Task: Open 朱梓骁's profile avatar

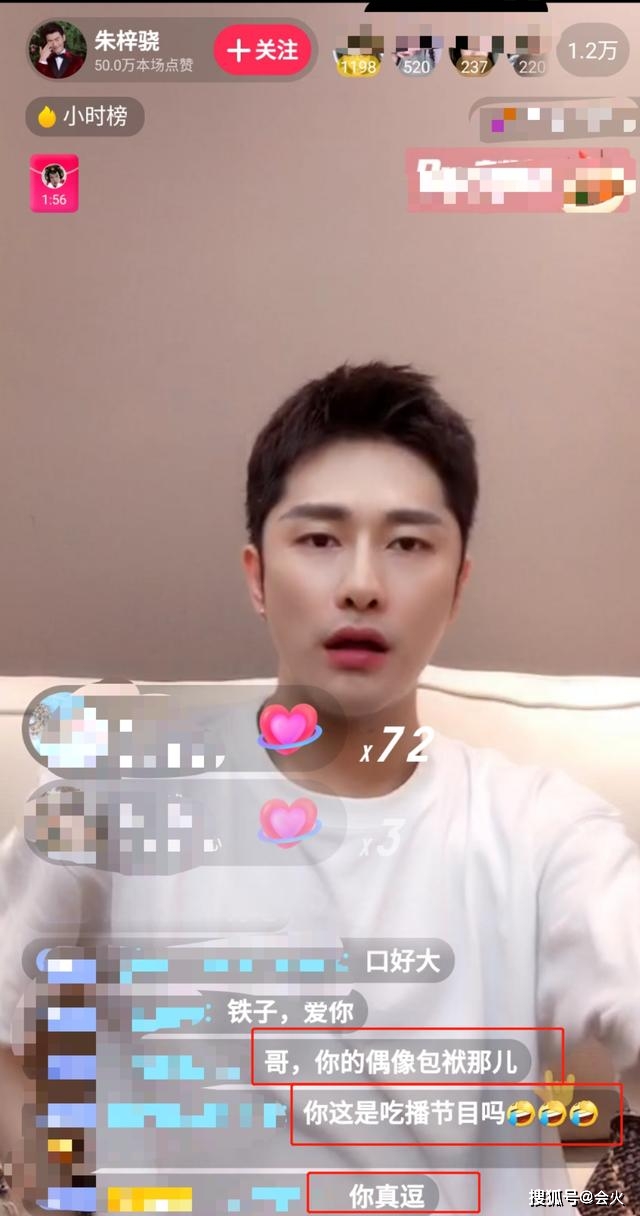Action: [57, 49]
